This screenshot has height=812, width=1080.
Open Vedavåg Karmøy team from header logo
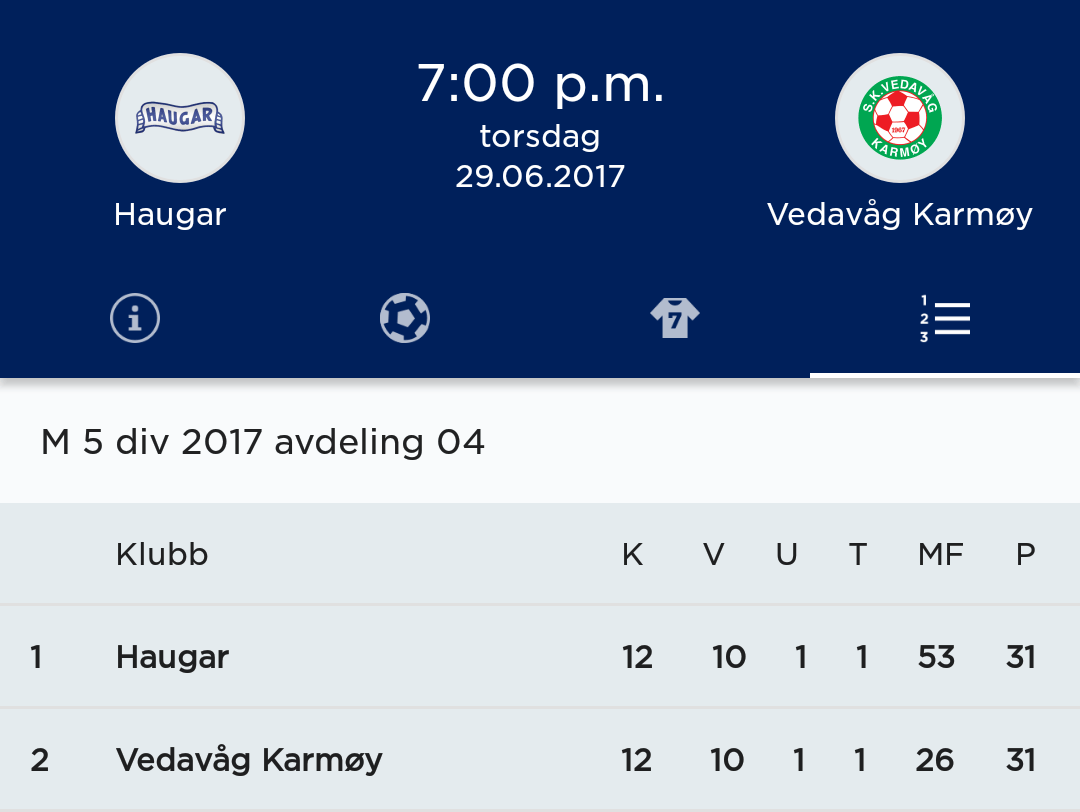[x=899, y=118]
